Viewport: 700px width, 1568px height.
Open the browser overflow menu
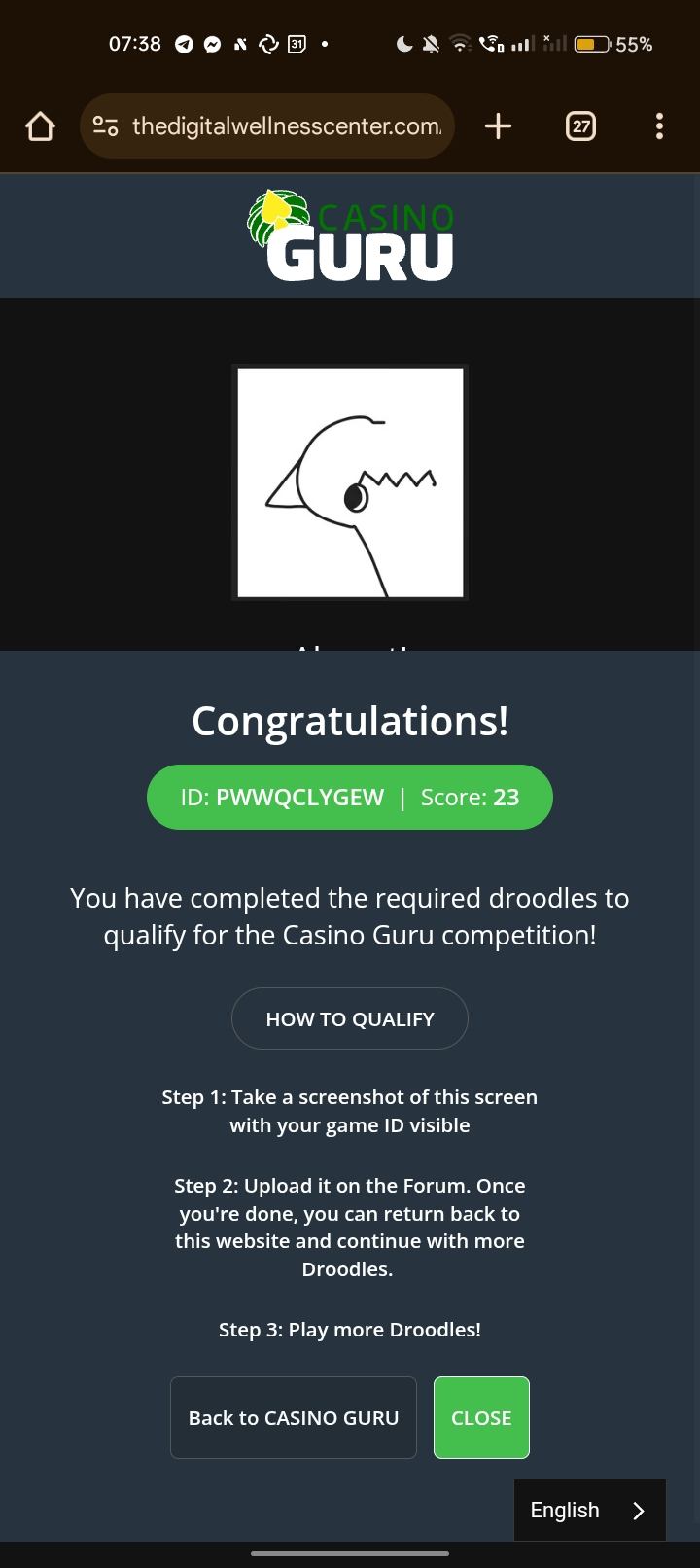click(659, 125)
